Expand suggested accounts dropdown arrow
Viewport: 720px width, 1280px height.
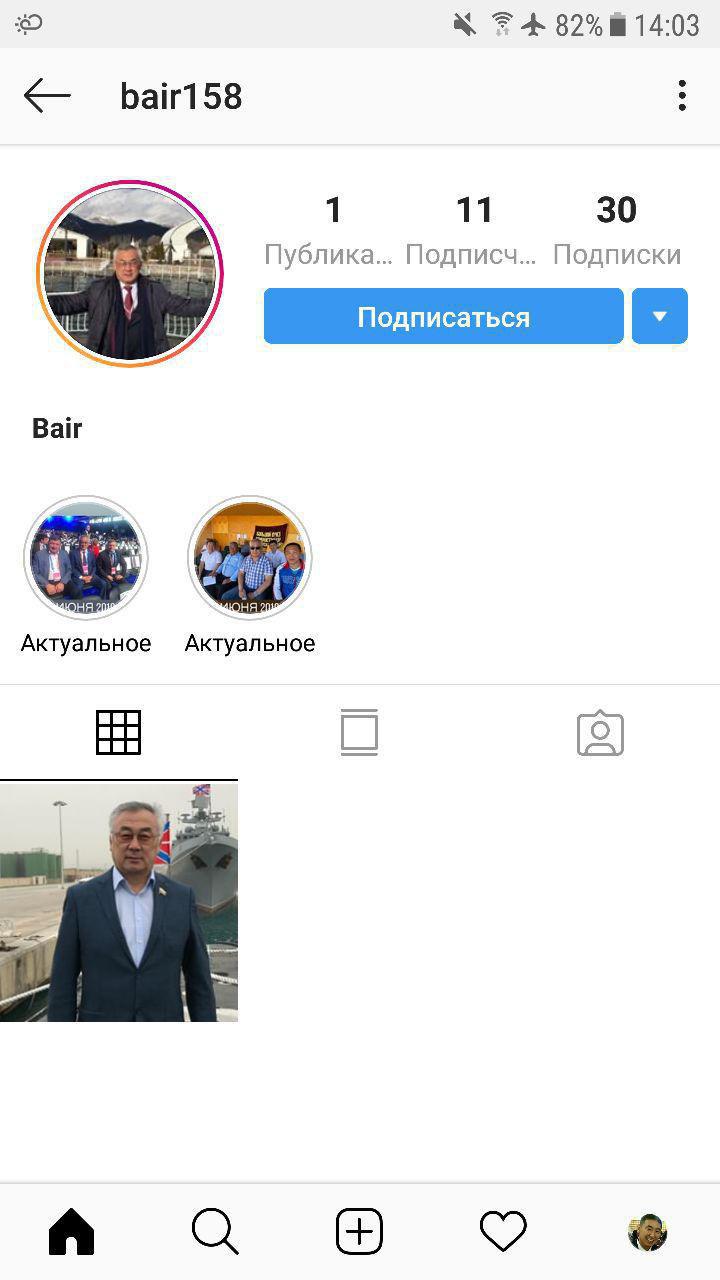coord(659,317)
